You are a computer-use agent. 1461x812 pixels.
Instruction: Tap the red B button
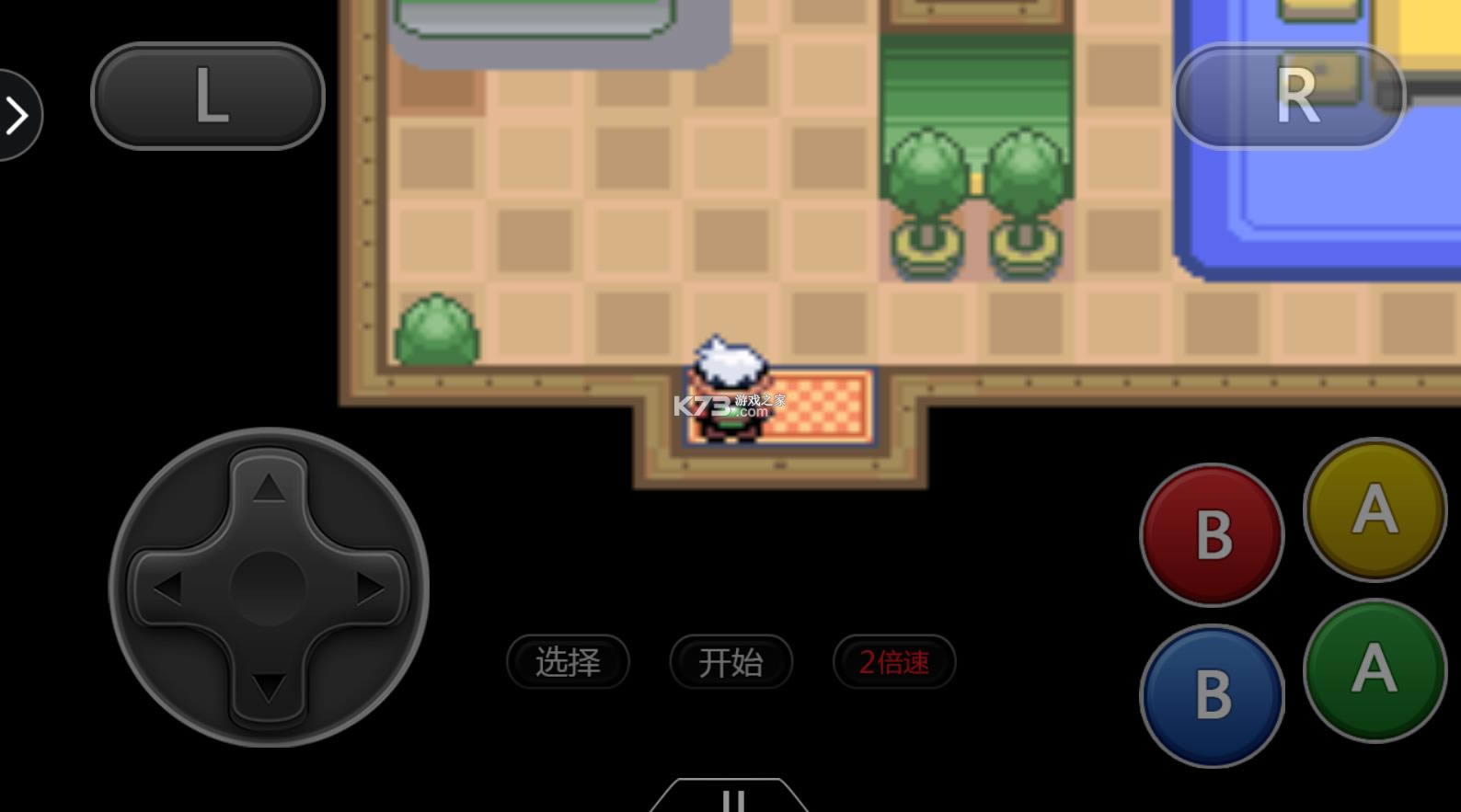coord(1212,534)
